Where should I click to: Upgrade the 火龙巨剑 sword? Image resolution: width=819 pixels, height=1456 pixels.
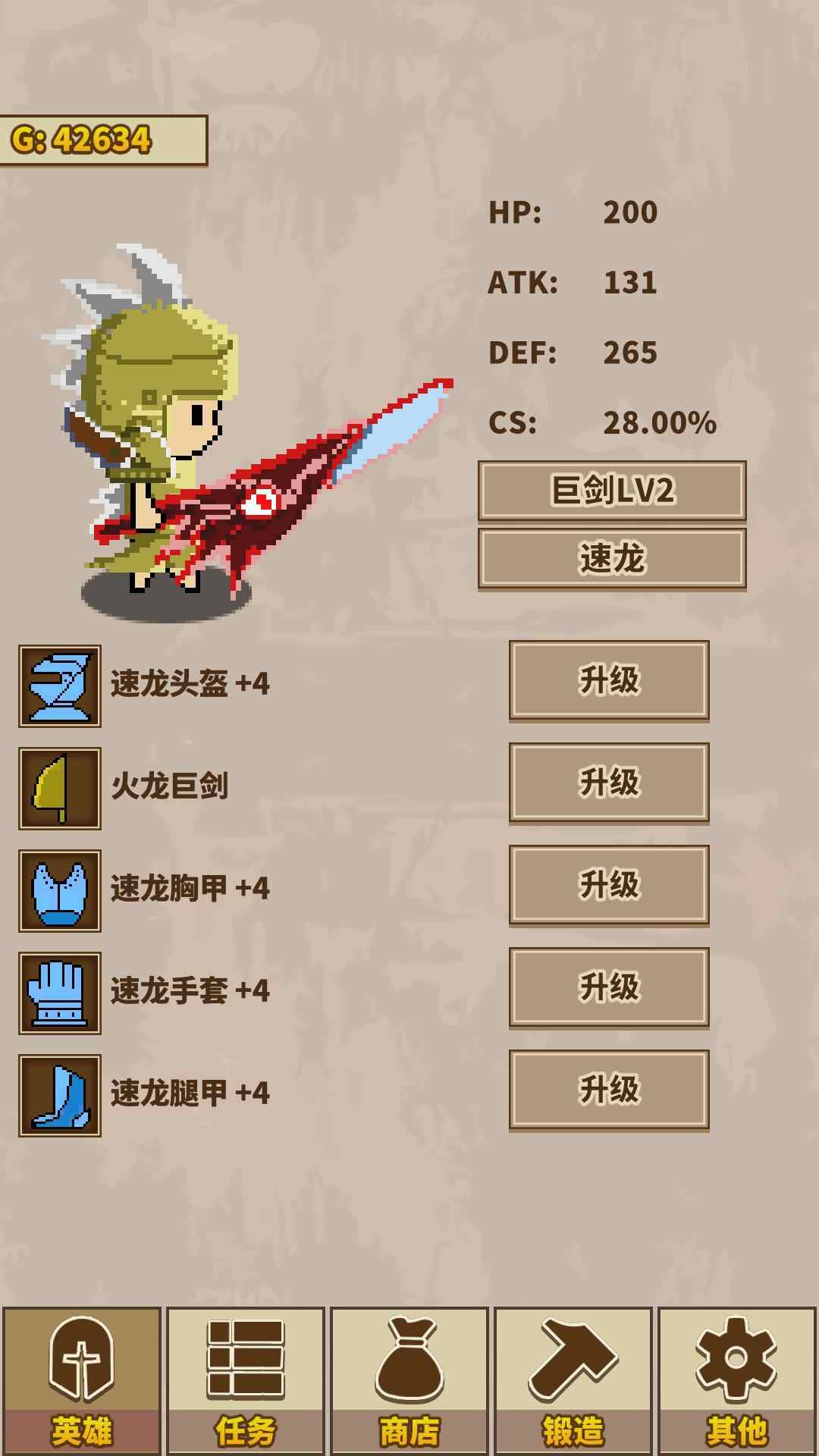point(609,783)
